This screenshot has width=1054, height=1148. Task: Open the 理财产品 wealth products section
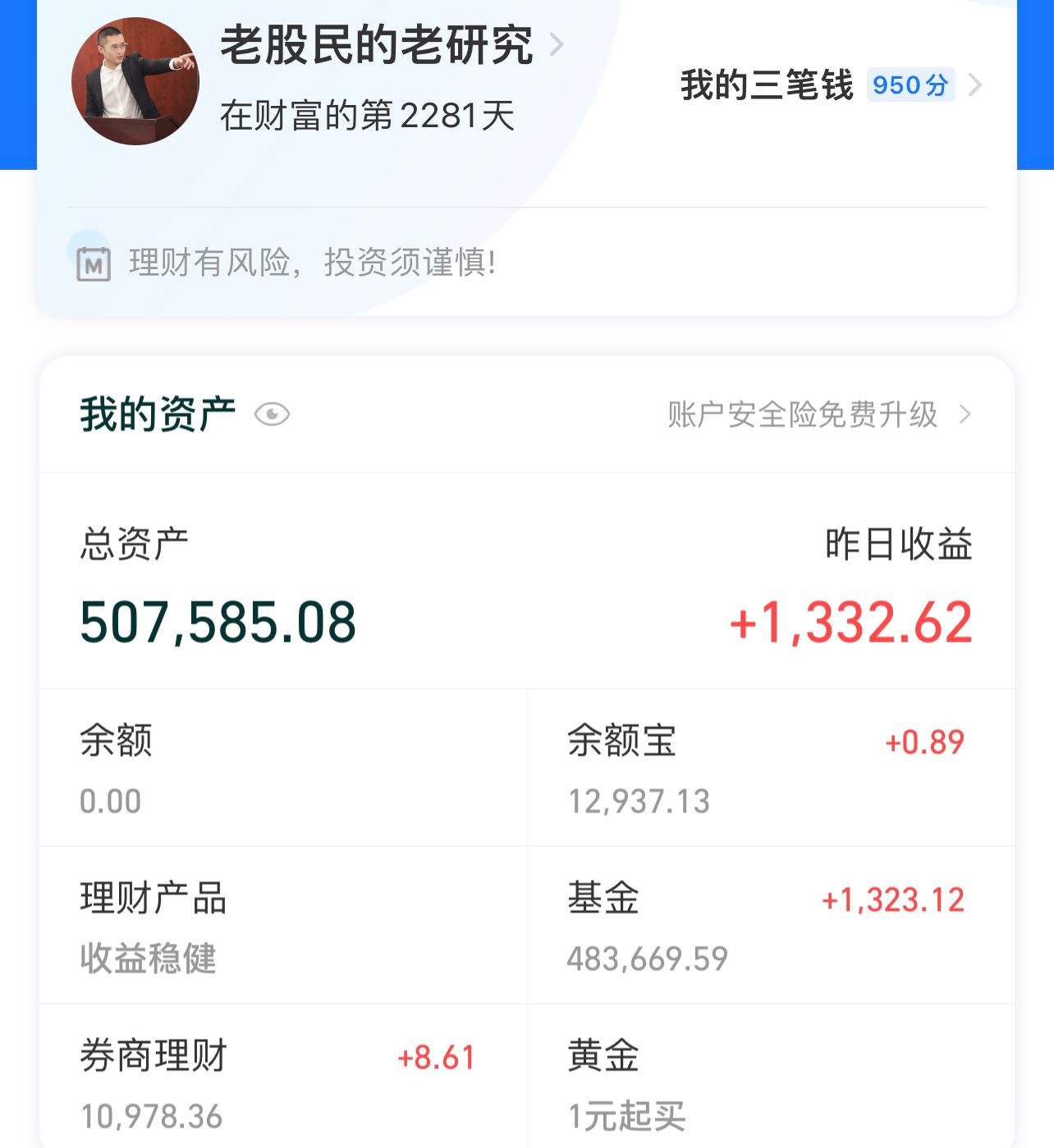154,899
